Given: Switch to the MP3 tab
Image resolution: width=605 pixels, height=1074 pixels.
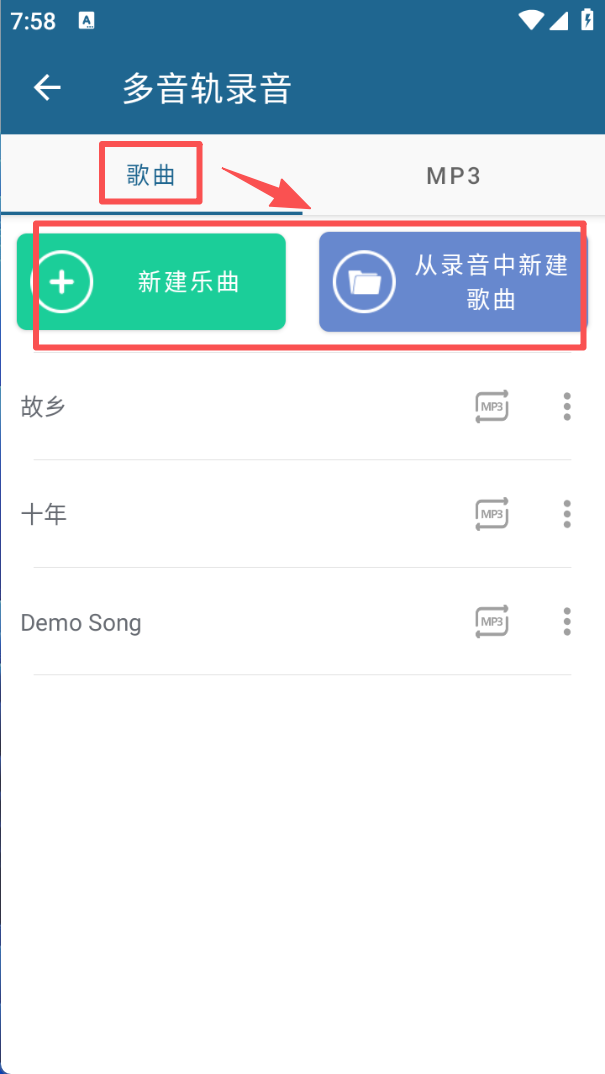Looking at the screenshot, I should coord(453,176).
